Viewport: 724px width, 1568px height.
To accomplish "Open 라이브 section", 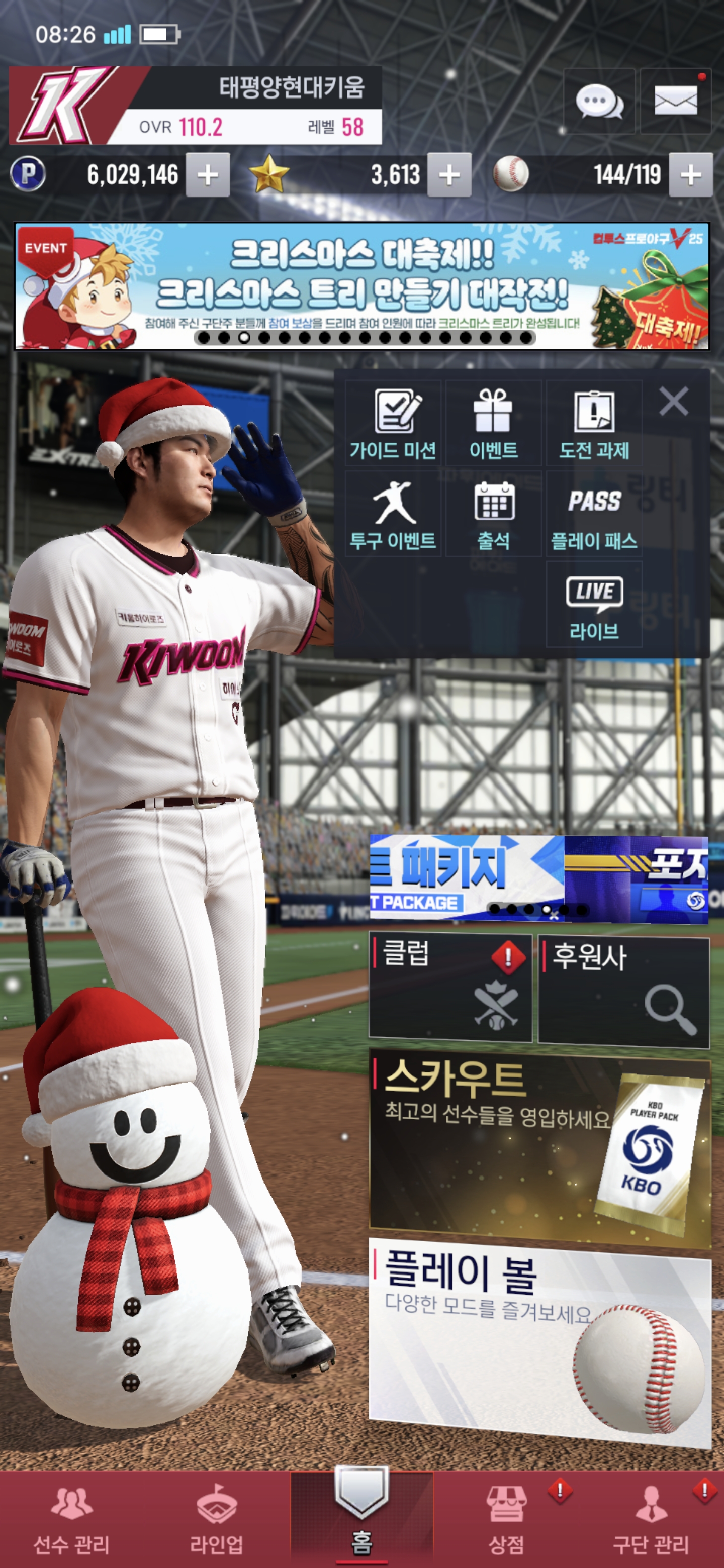I will point(594,604).
